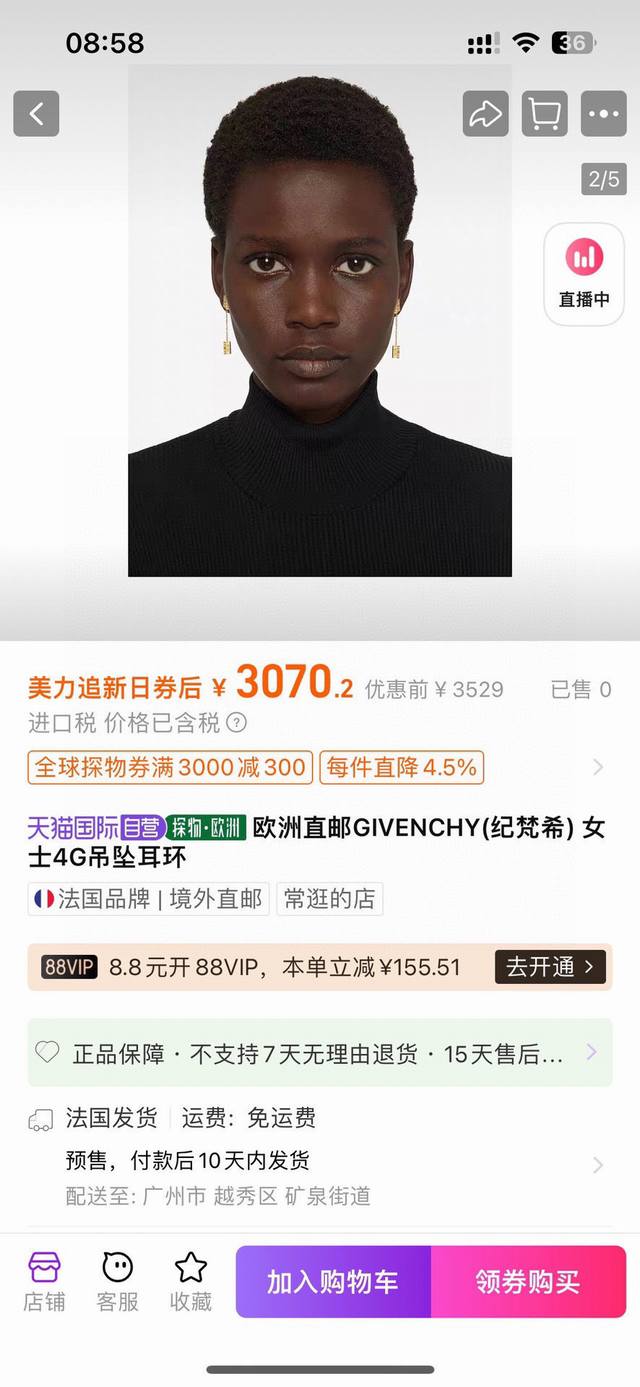Visit the 店铺 store page
Viewport: 640px width, 1387px height.
click(x=44, y=1281)
